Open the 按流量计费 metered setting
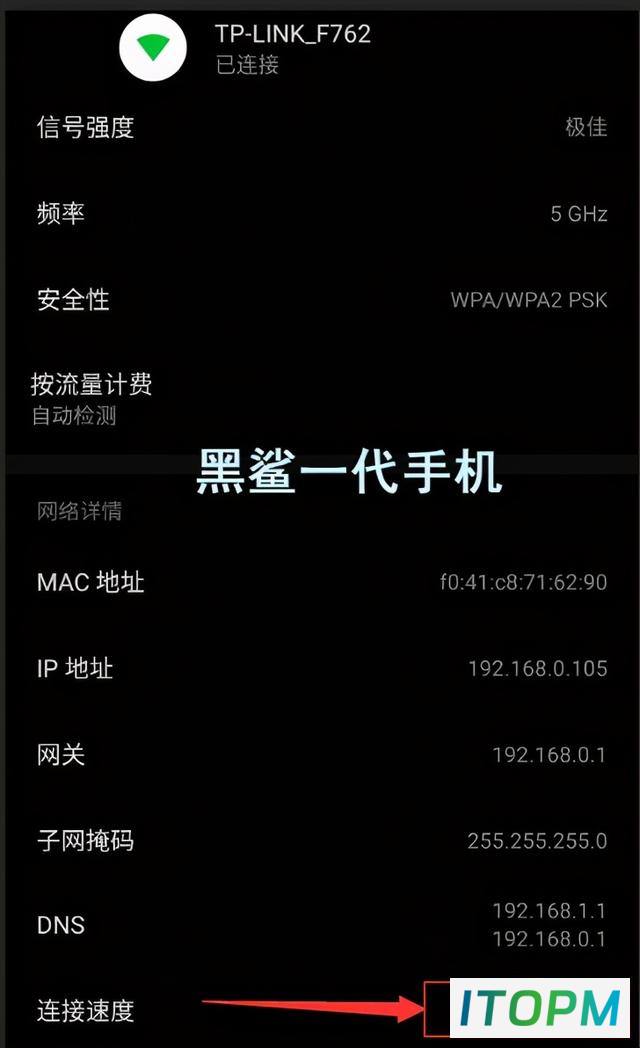This screenshot has width=640, height=1048. [x=320, y=399]
